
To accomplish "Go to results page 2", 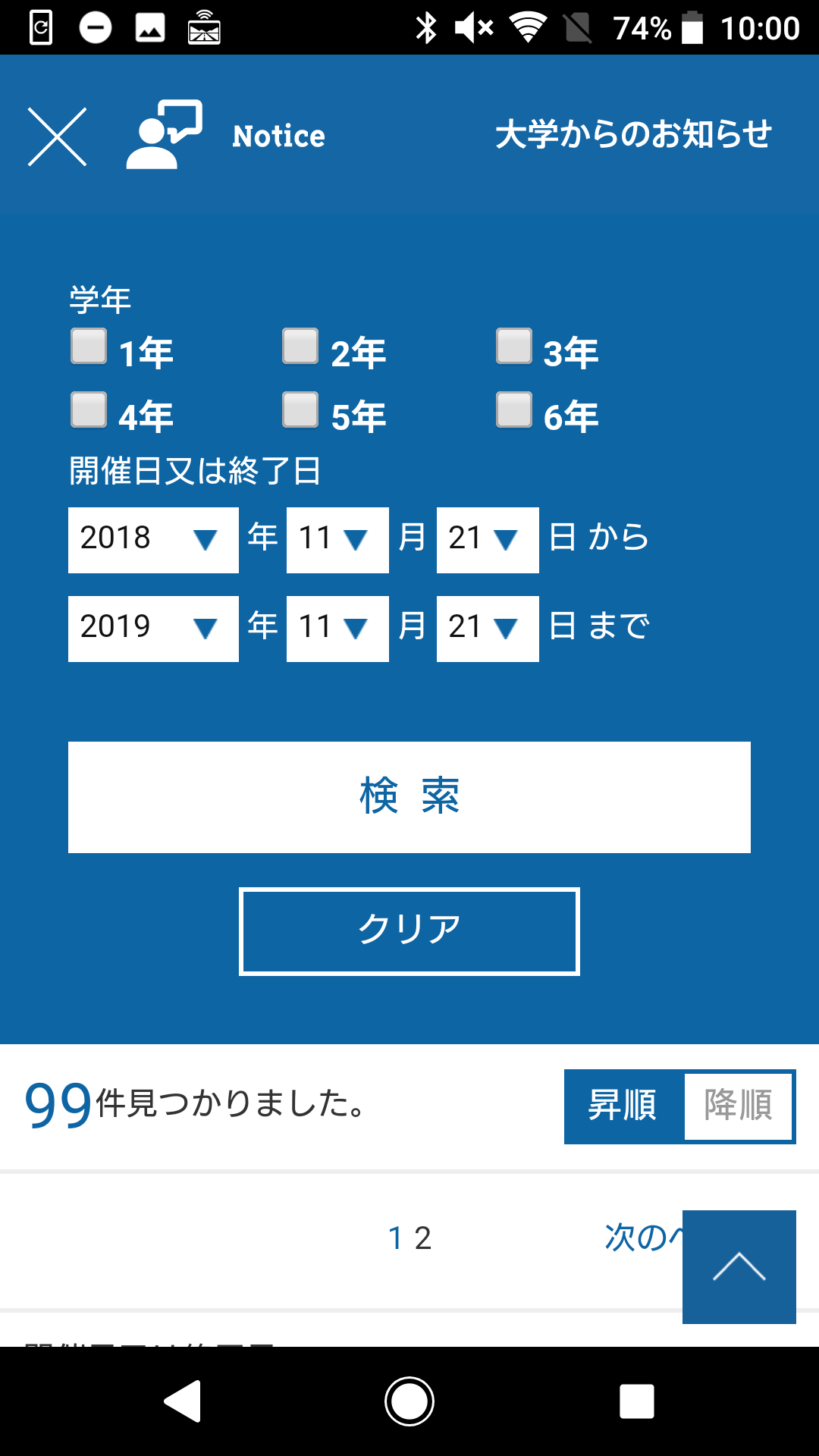I will click(x=423, y=1238).
